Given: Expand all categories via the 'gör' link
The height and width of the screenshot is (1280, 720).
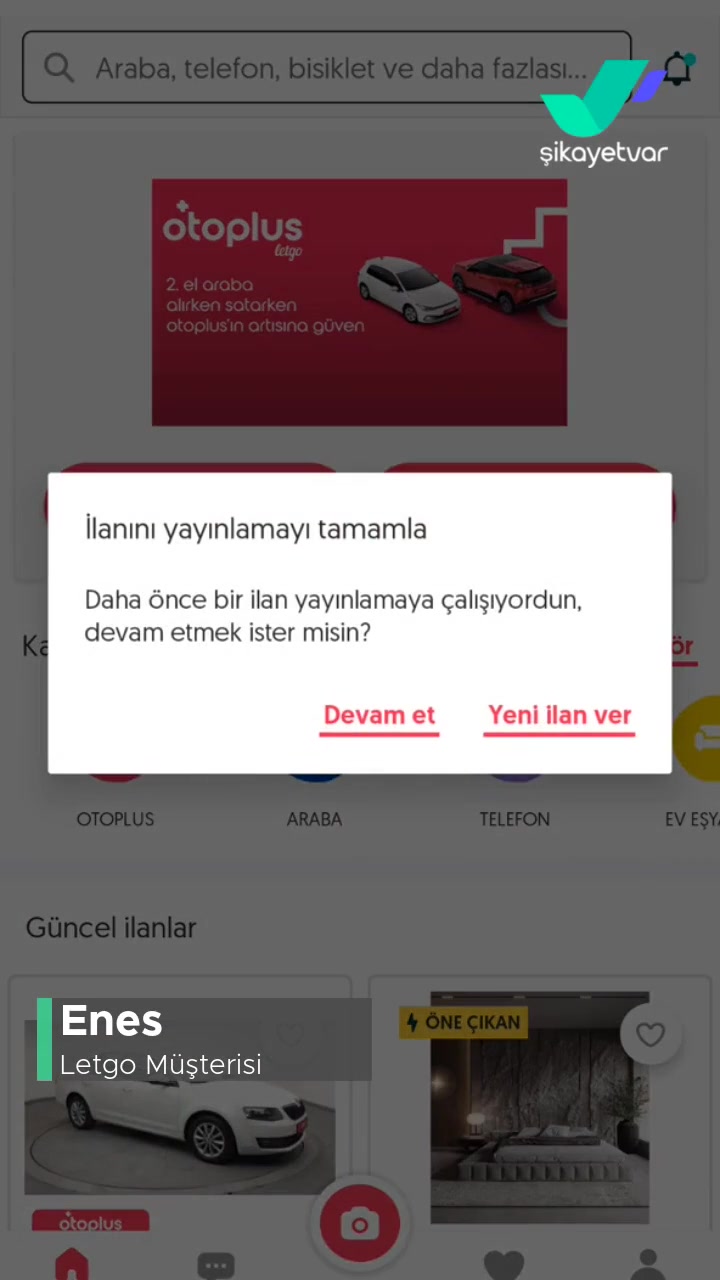Looking at the screenshot, I should click(x=682, y=646).
